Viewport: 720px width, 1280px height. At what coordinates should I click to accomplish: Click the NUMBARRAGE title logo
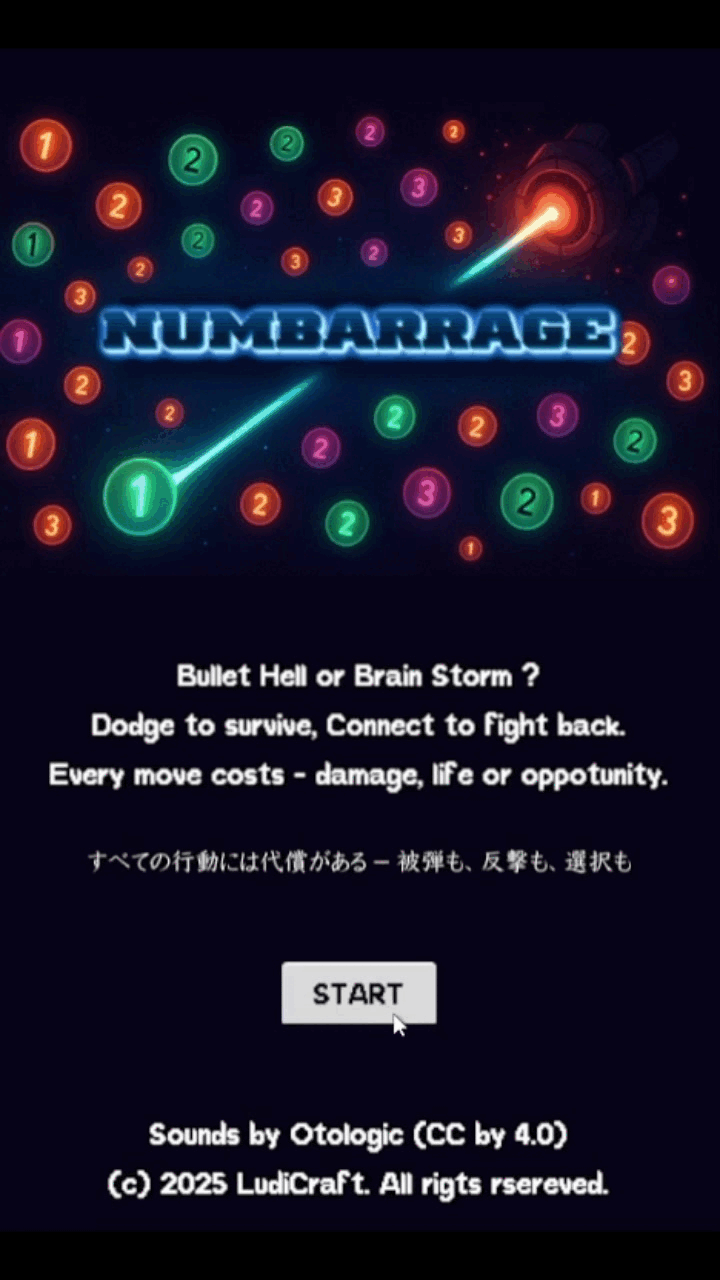pyautogui.click(x=360, y=332)
